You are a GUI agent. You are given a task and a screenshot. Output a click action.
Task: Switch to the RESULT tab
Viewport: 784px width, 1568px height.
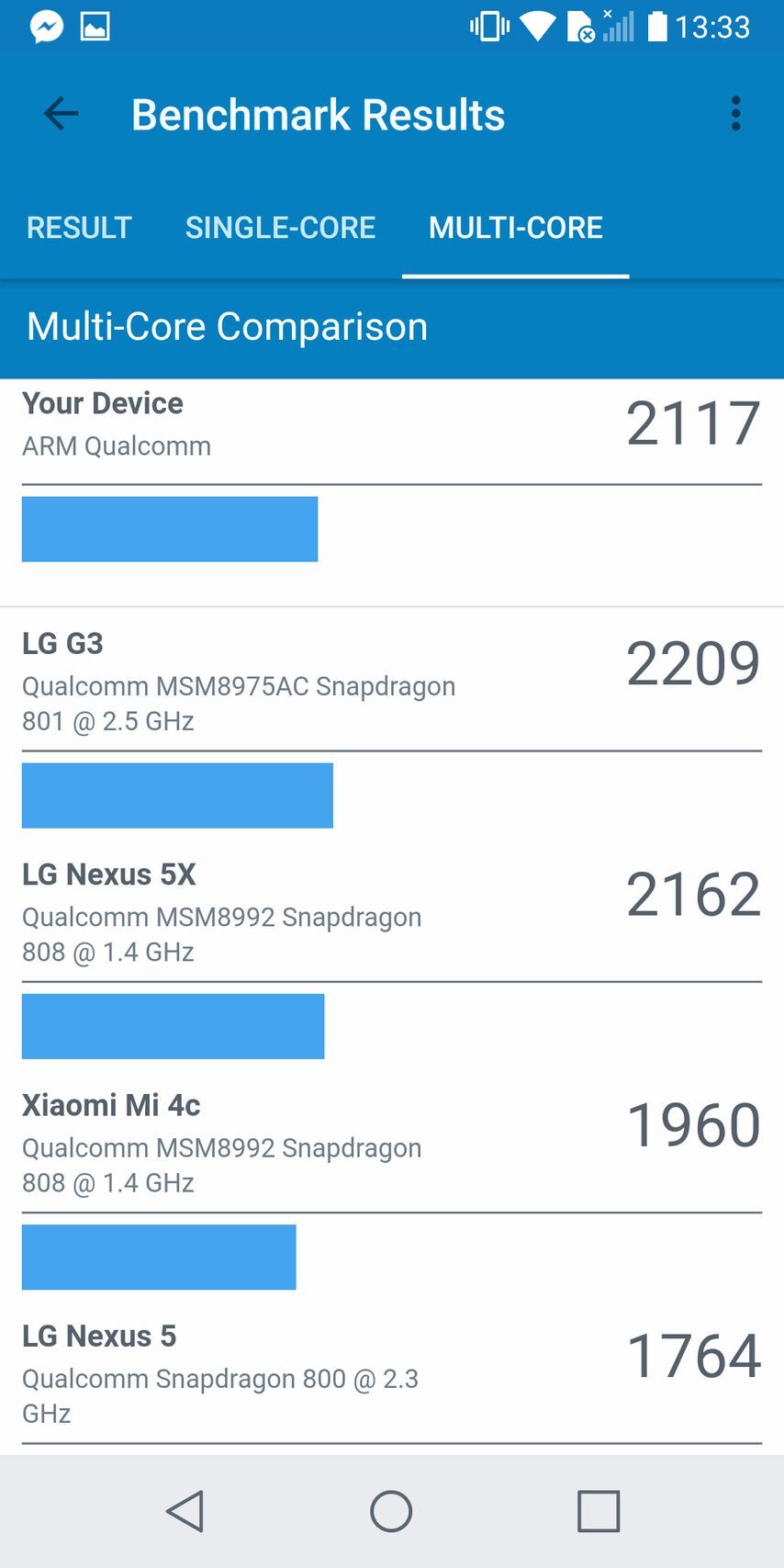click(78, 228)
